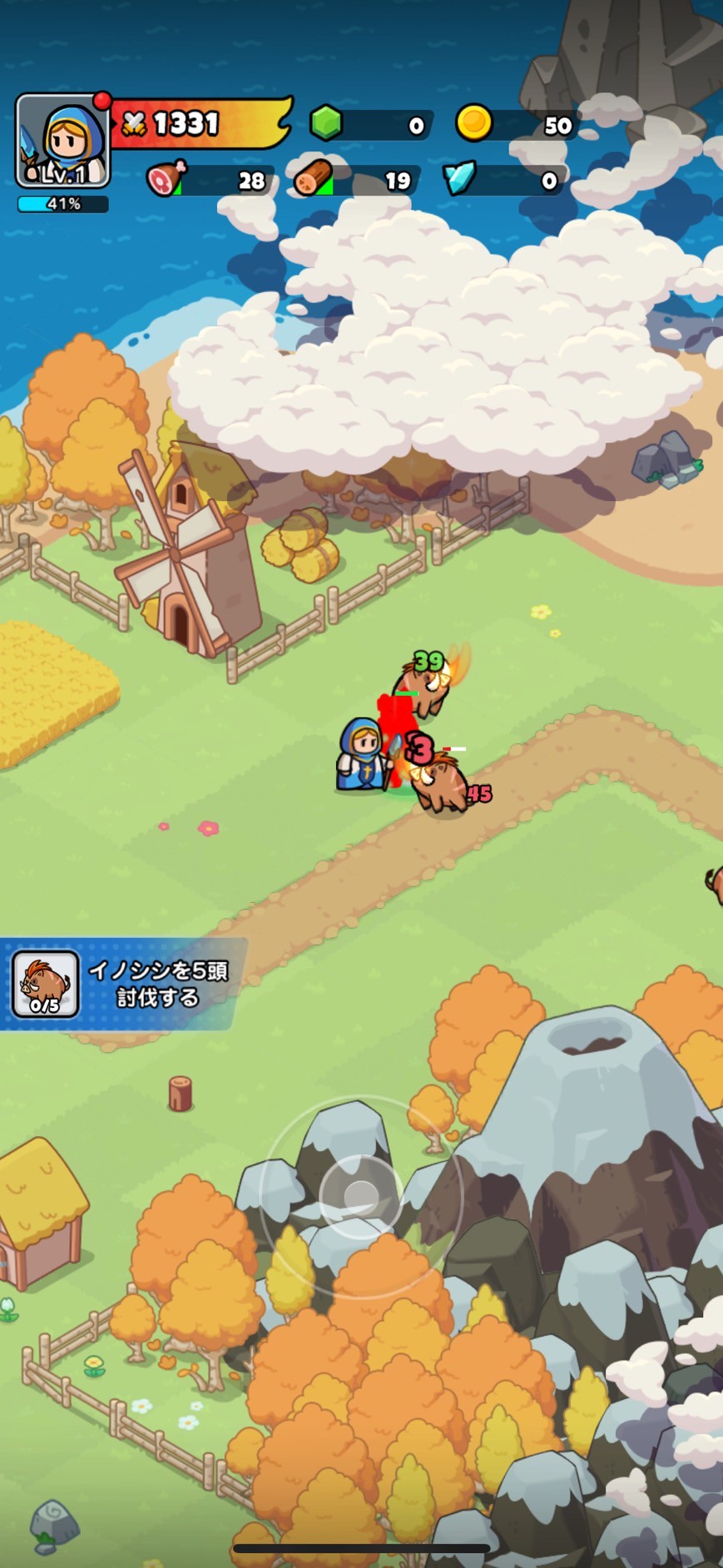The height and width of the screenshot is (1568, 723).
Task: Open the Lv.1 character portrait
Action: pyautogui.click(x=62, y=141)
